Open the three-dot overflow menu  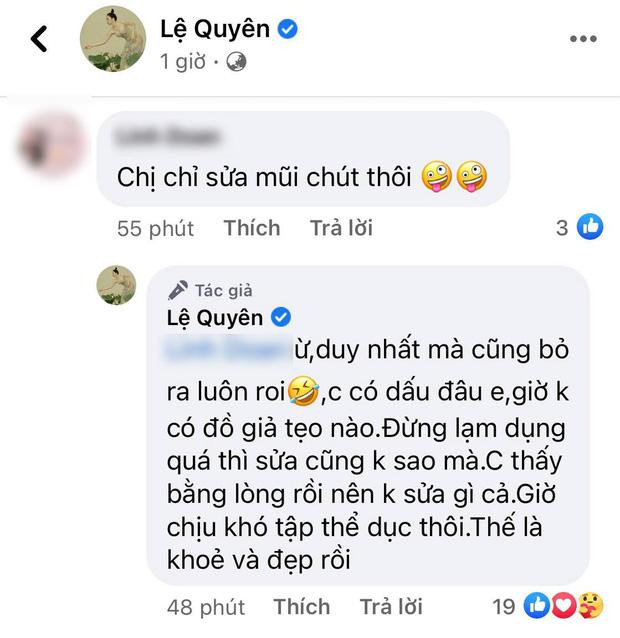pyautogui.click(x=582, y=39)
